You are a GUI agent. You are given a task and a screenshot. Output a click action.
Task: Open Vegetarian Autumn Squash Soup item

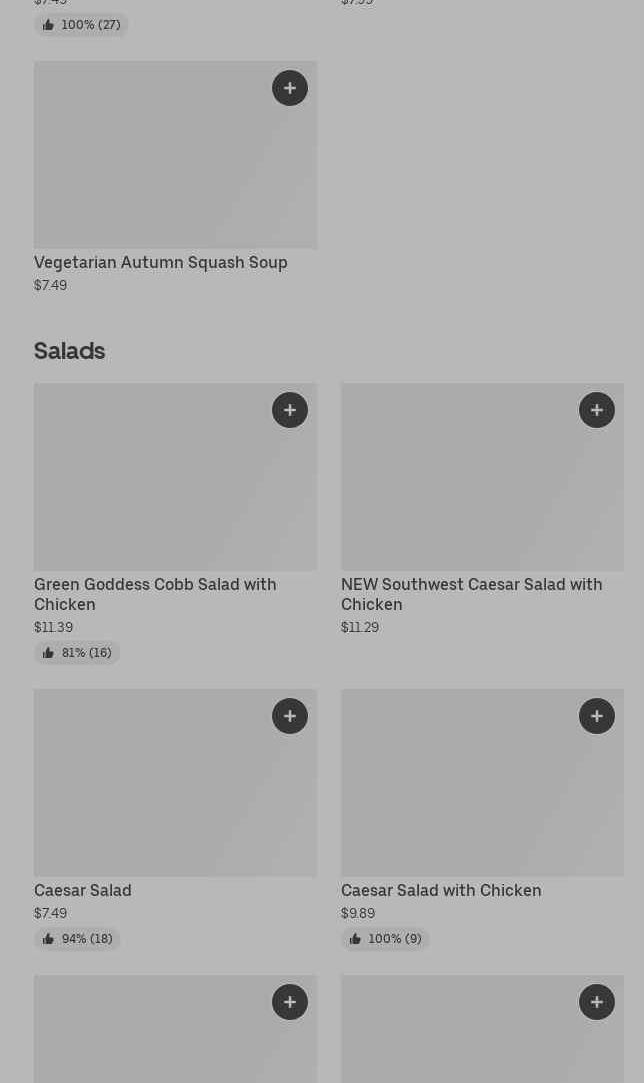pyautogui.click(x=160, y=262)
